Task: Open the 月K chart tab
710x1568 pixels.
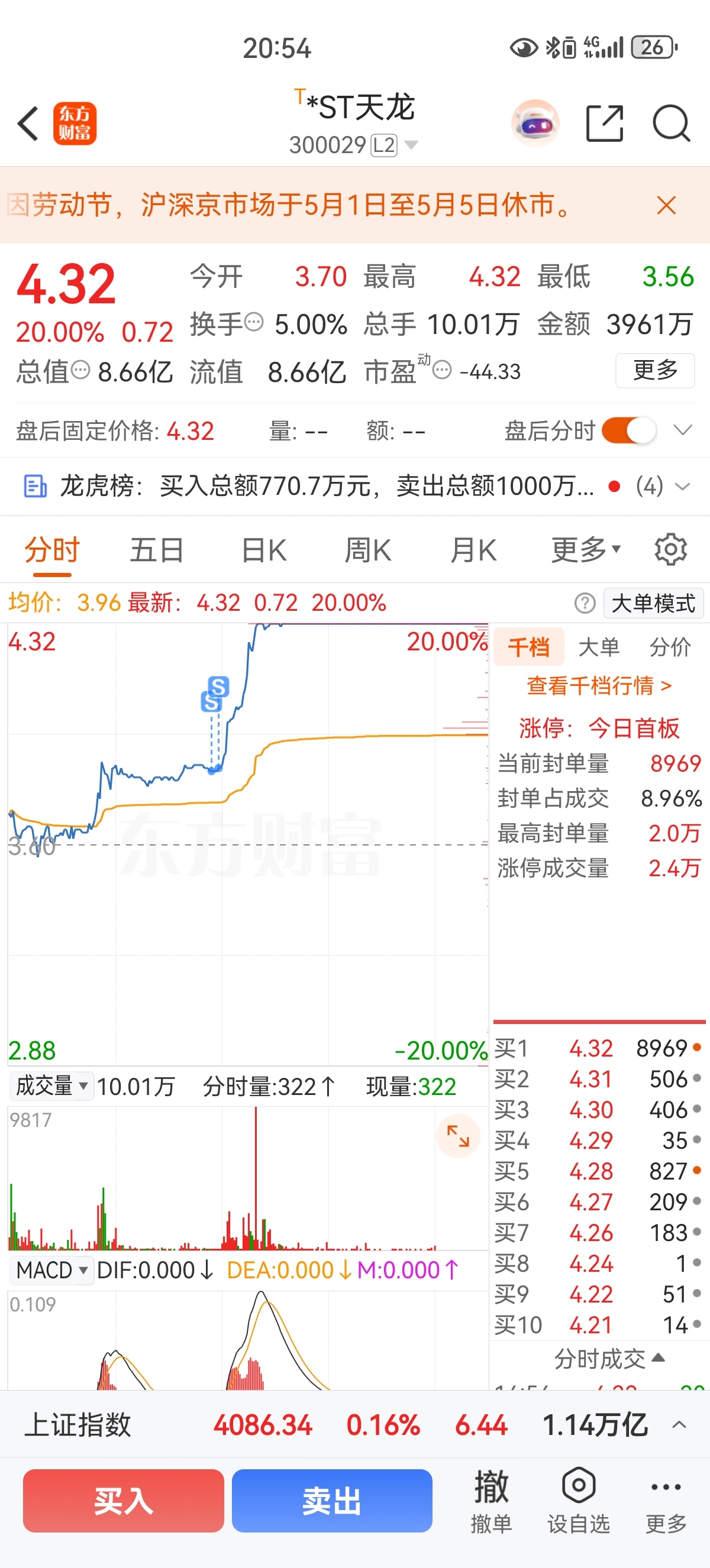Action: click(473, 550)
